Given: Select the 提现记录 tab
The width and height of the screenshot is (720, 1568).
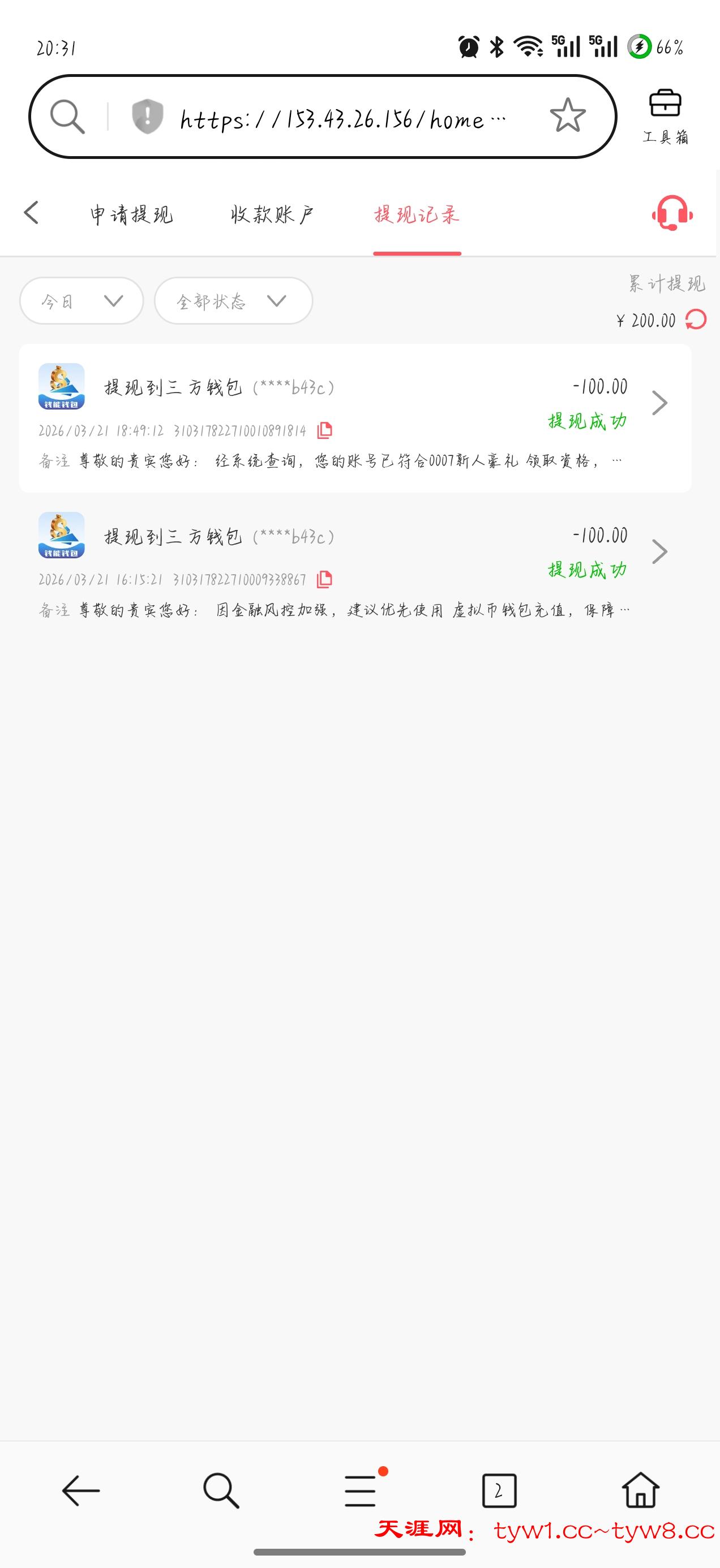Looking at the screenshot, I should point(417,214).
